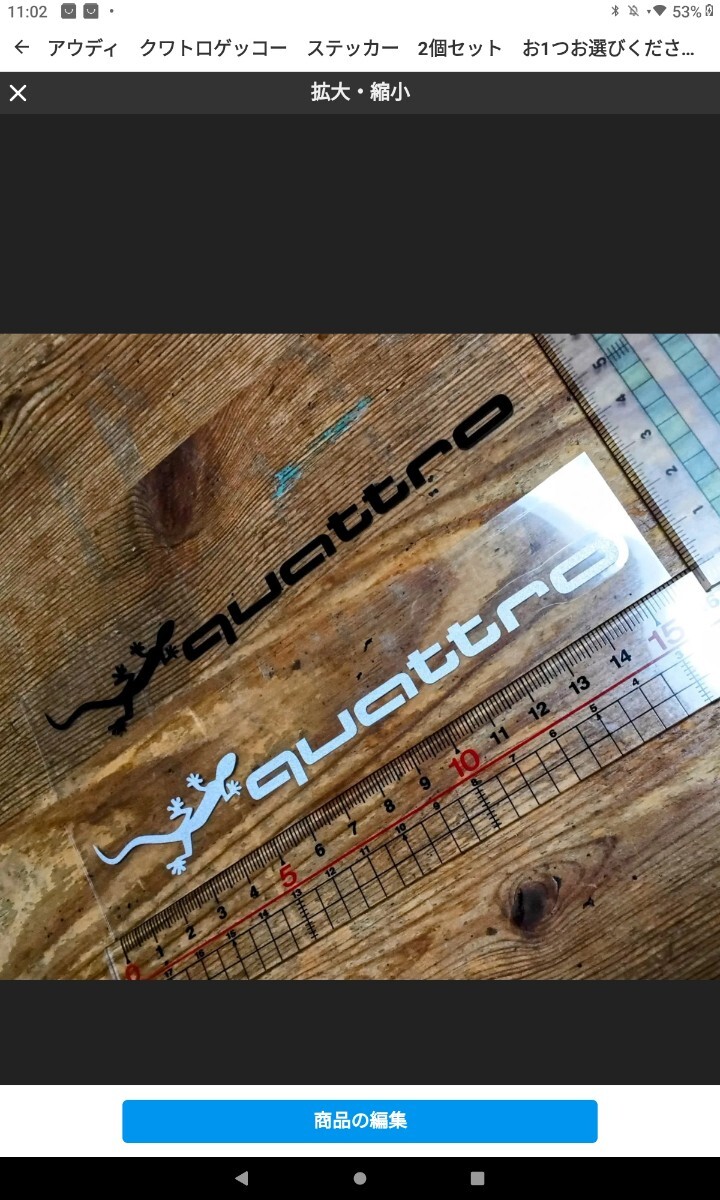The height and width of the screenshot is (1200, 720).
Task: Tap the 商品の編集 button
Action: [360, 1121]
